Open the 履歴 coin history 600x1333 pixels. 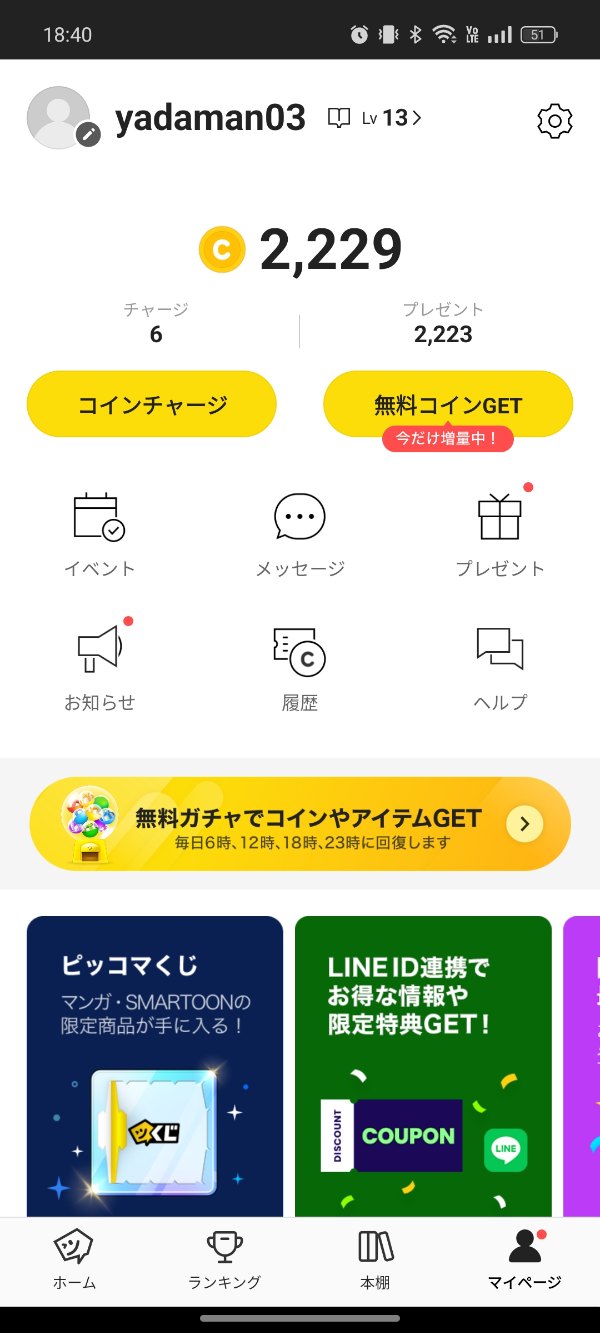[300, 668]
